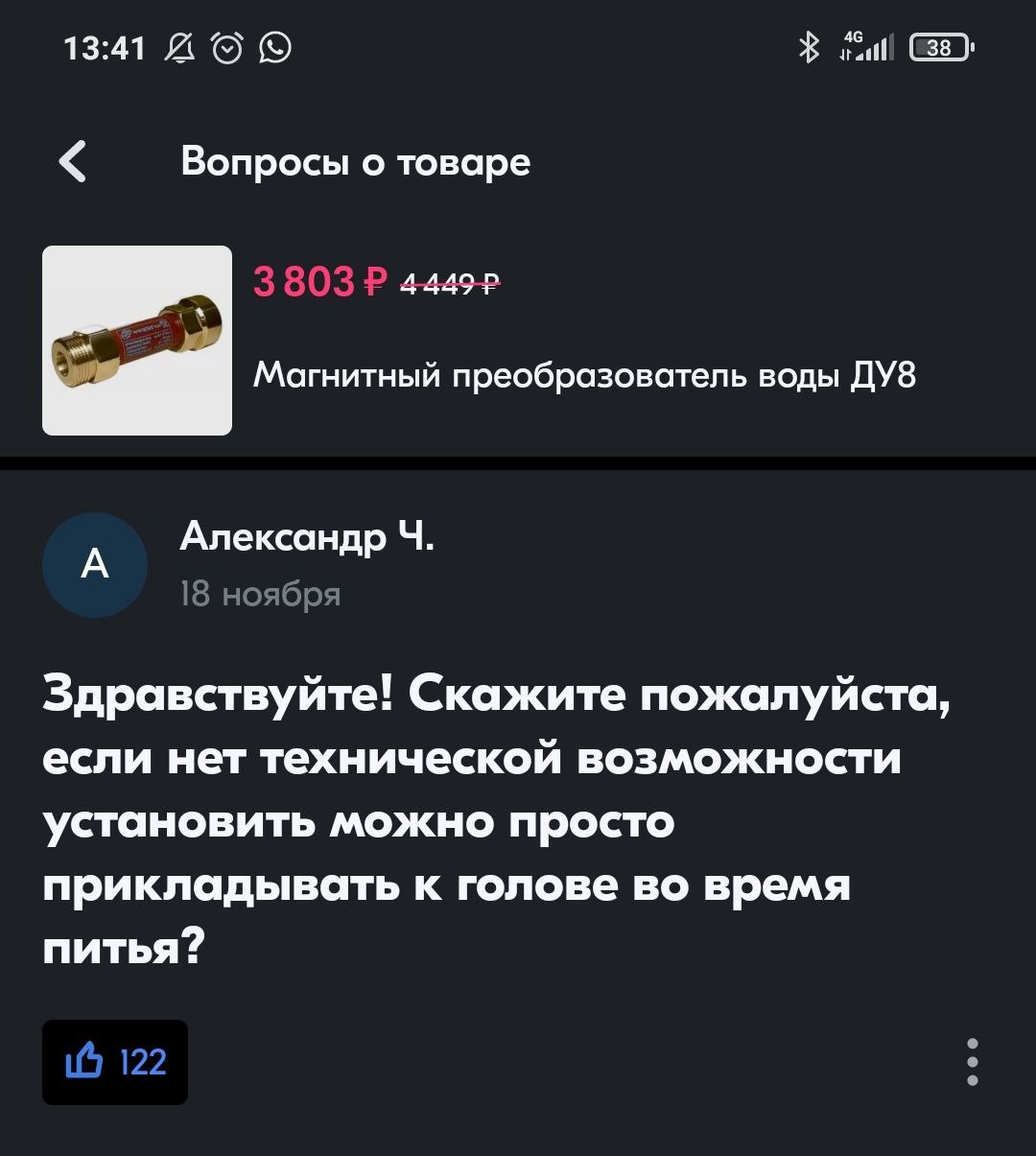Open the three-dot menu for Александр Ч.'s question
The image size is (1036, 1156).
[x=973, y=1062]
